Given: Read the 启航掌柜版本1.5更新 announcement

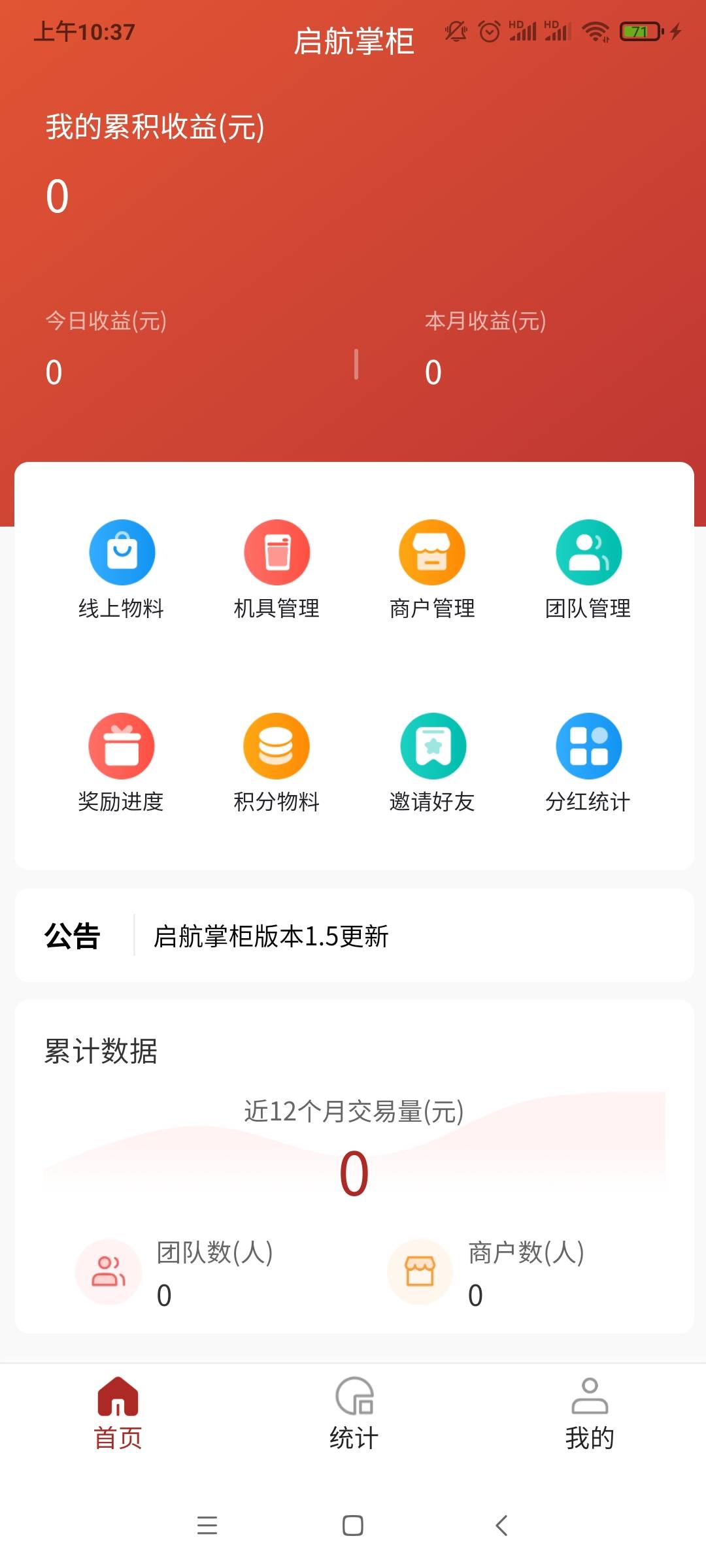Looking at the screenshot, I should [x=271, y=936].
